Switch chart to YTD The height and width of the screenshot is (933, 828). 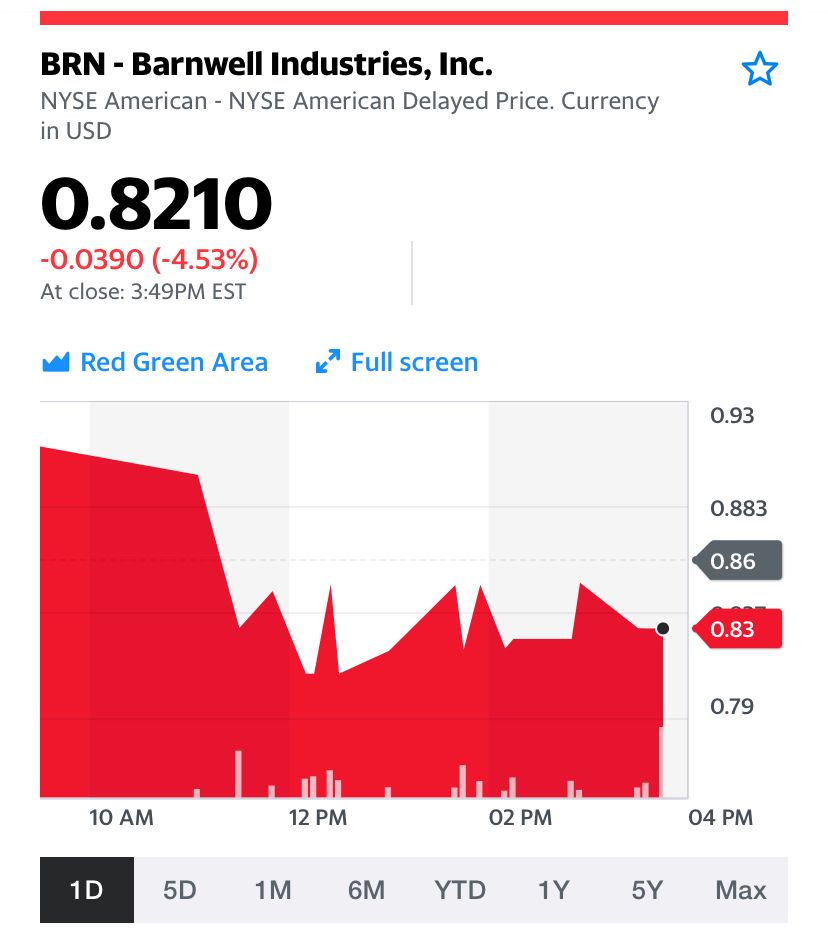coord(460,890)
